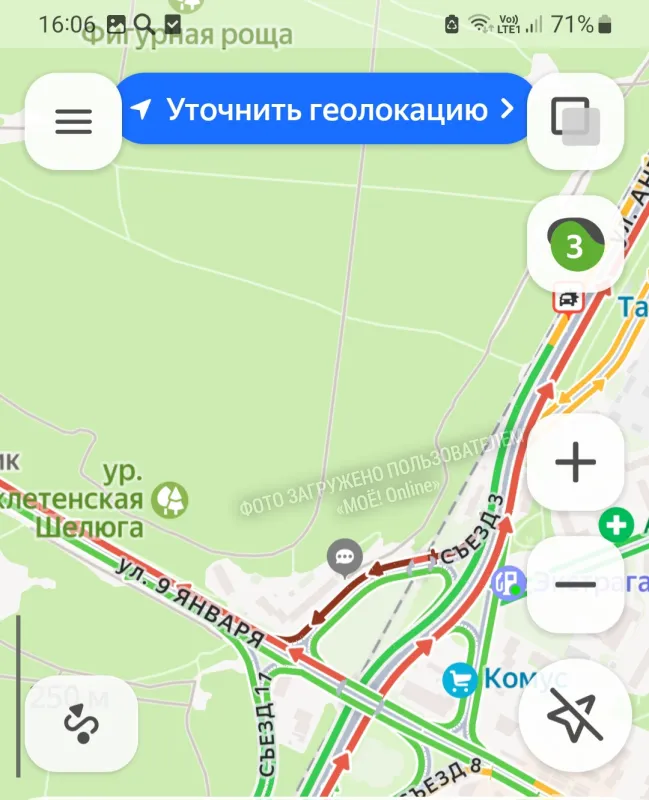Open the Комус store marker

pyautogui.click(x=460, y=681)
